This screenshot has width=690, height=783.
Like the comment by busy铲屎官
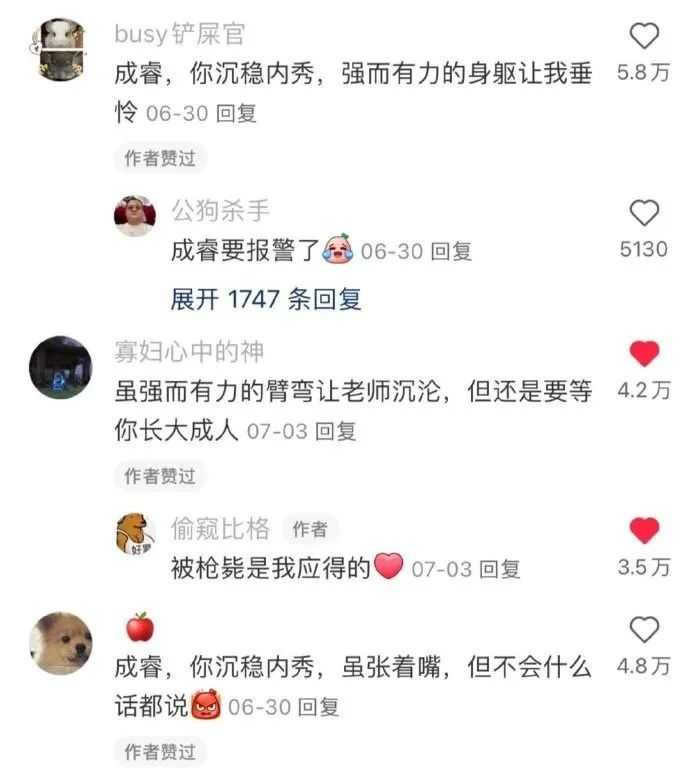pos(645,37)
